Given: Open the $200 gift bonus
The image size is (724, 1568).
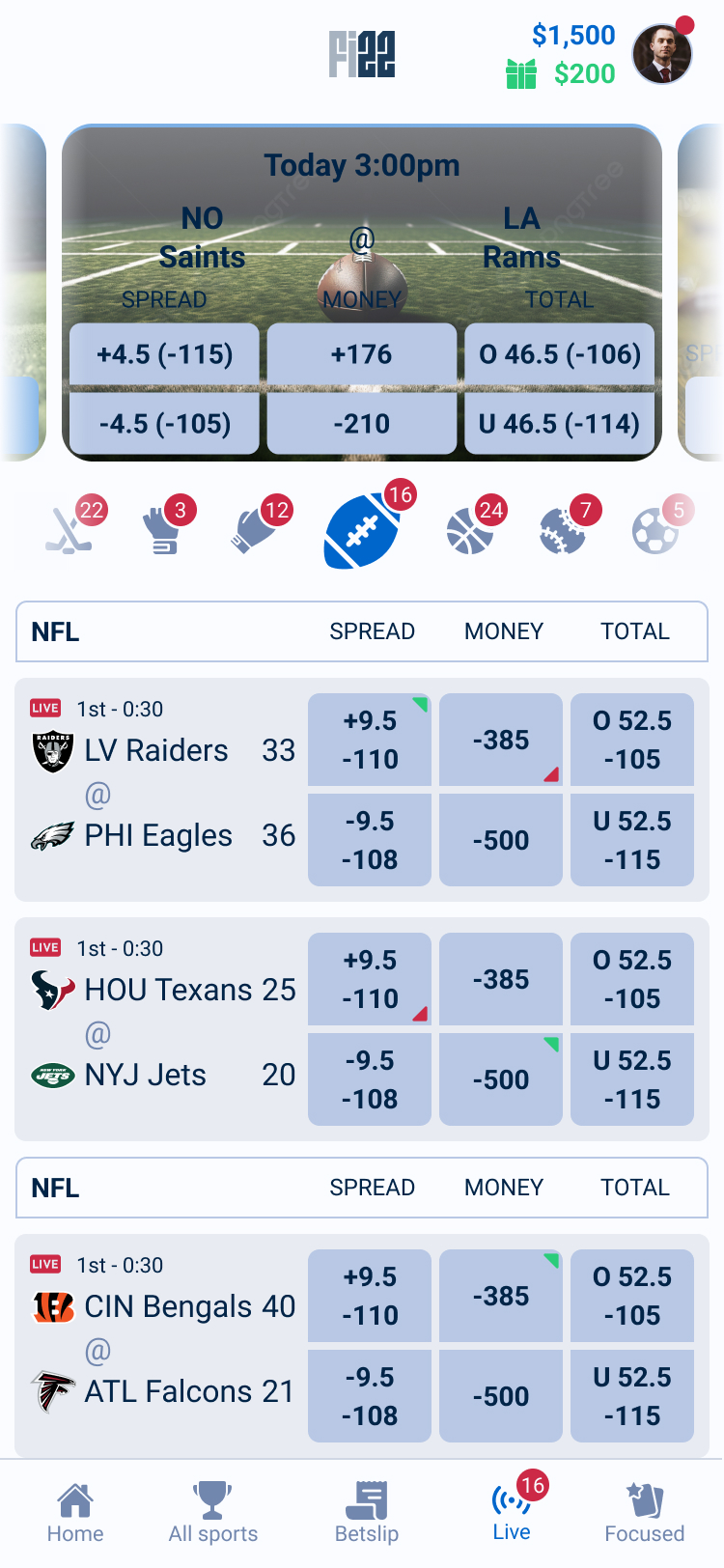Looking at the screenshot, I should tap(562, 74).
